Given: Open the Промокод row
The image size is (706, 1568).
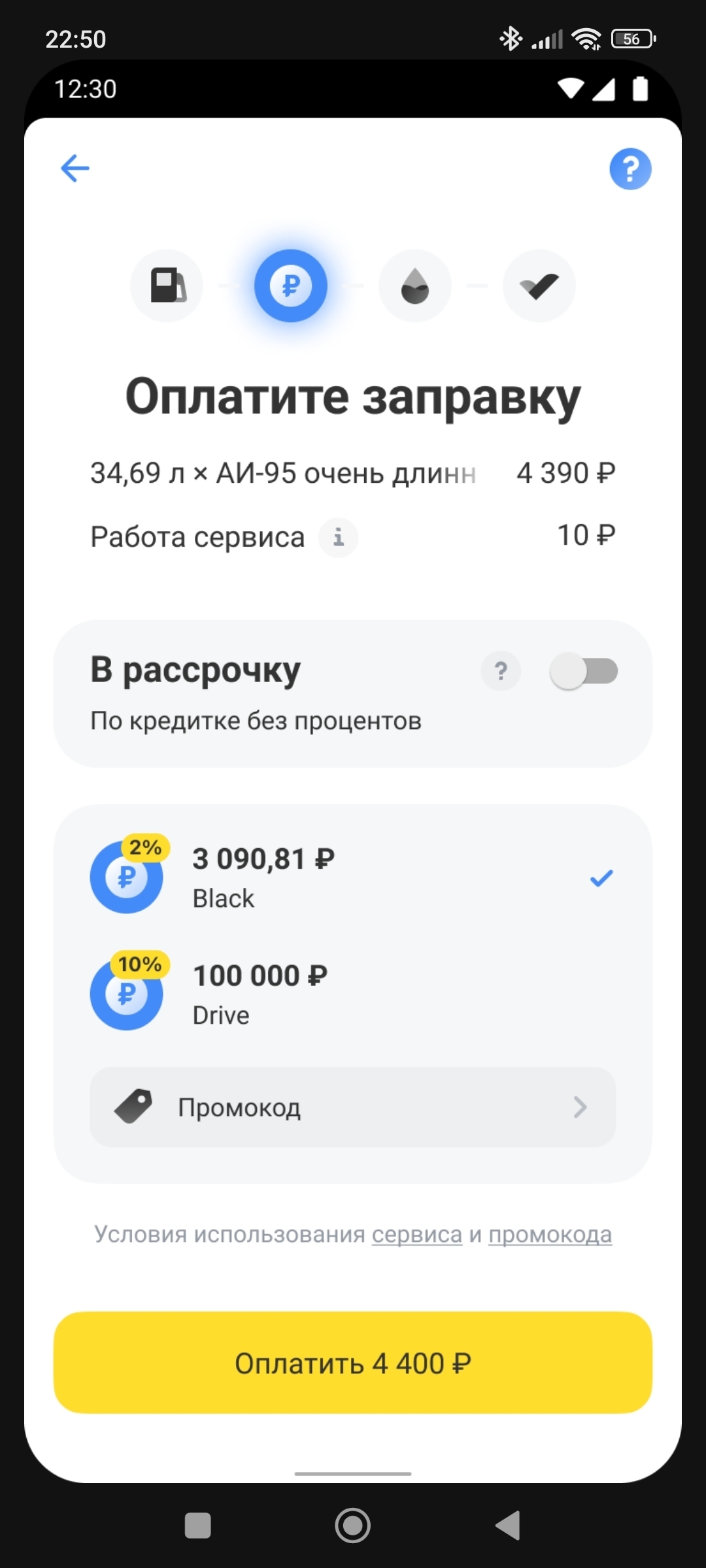Looking at the screenshot, I should coord(353,1107).
